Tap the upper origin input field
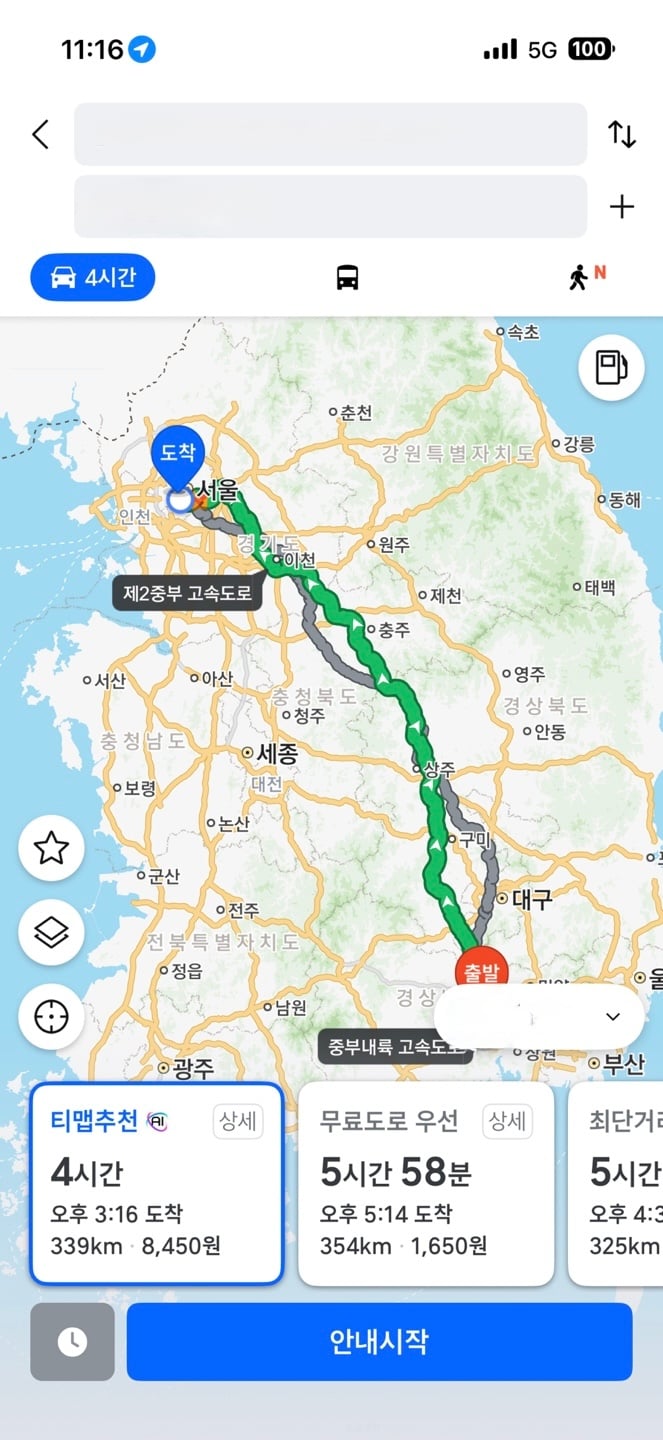Viewport: 663px width, 1440px height. click(330, 134)
